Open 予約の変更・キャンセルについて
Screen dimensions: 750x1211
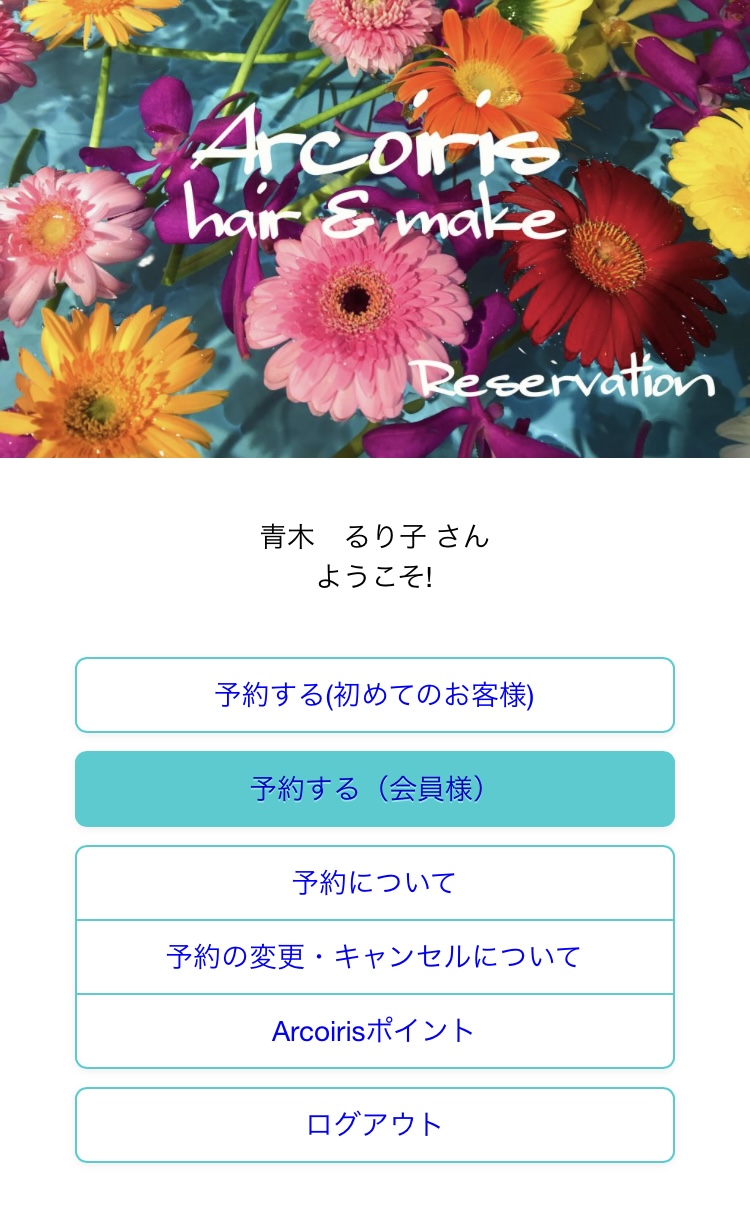pos(375,957)
